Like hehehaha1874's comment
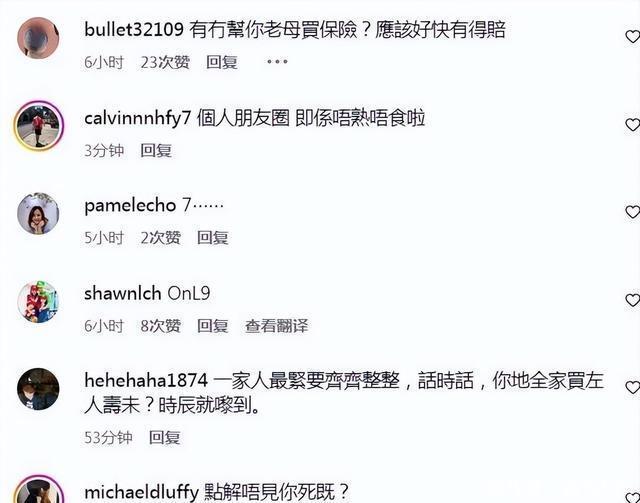The image size is (640, 503). point(632,387)
